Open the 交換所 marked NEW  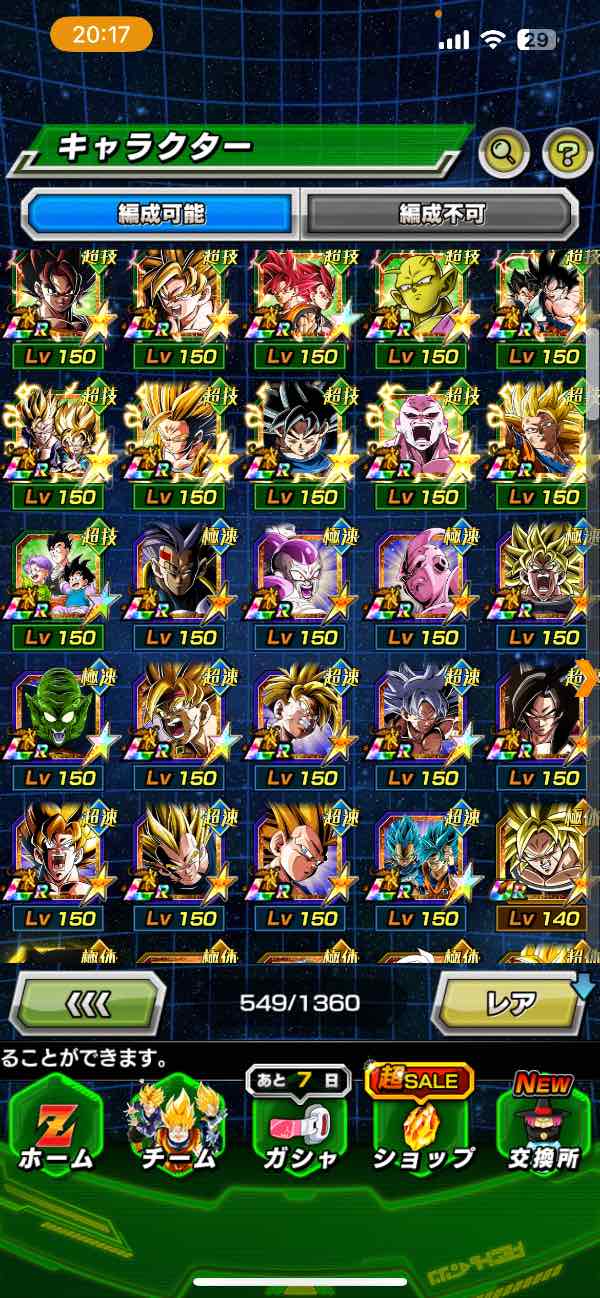coord(543,1127)
